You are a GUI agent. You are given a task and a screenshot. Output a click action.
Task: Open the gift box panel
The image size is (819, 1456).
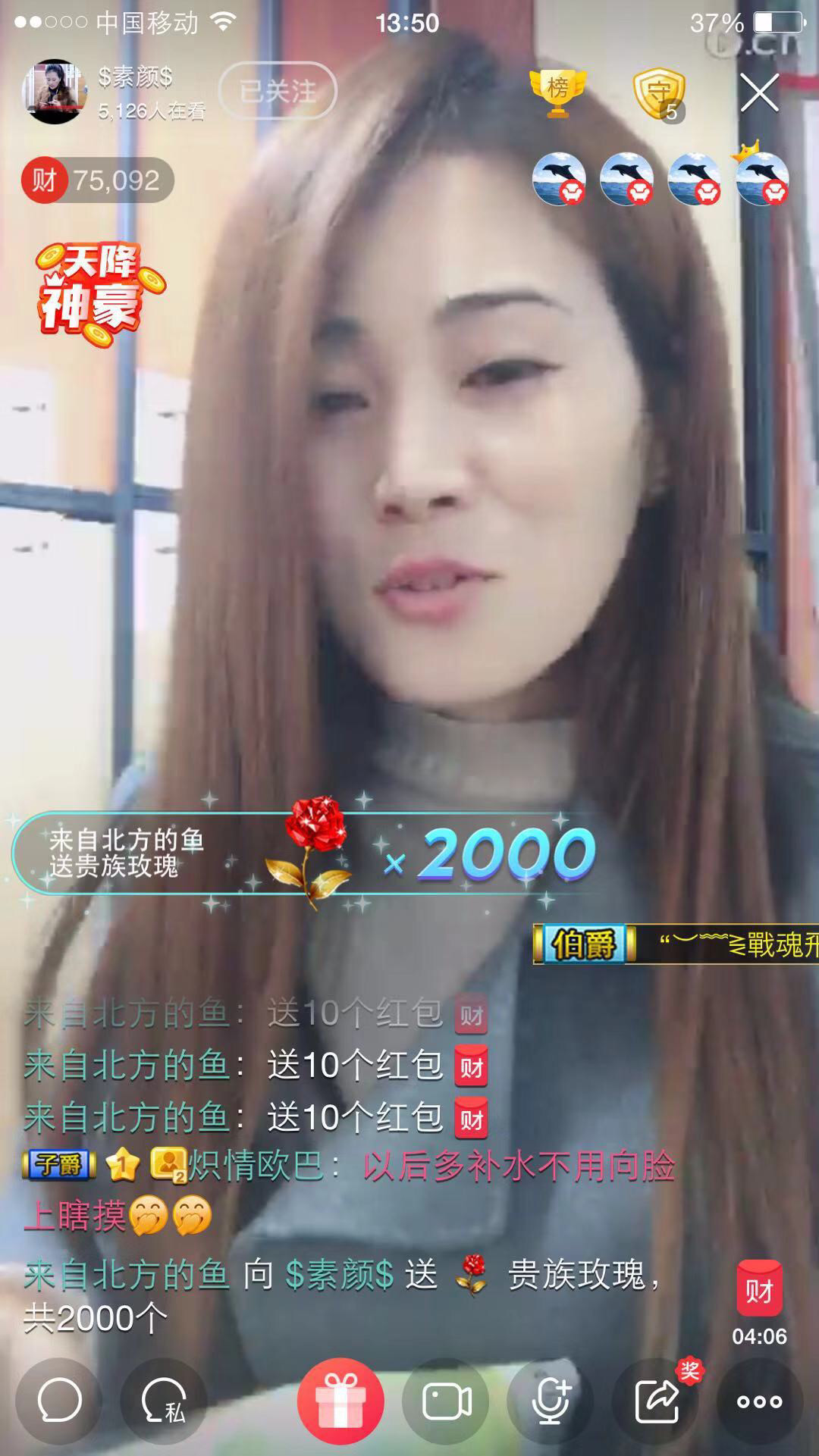tap(340, 1401)
